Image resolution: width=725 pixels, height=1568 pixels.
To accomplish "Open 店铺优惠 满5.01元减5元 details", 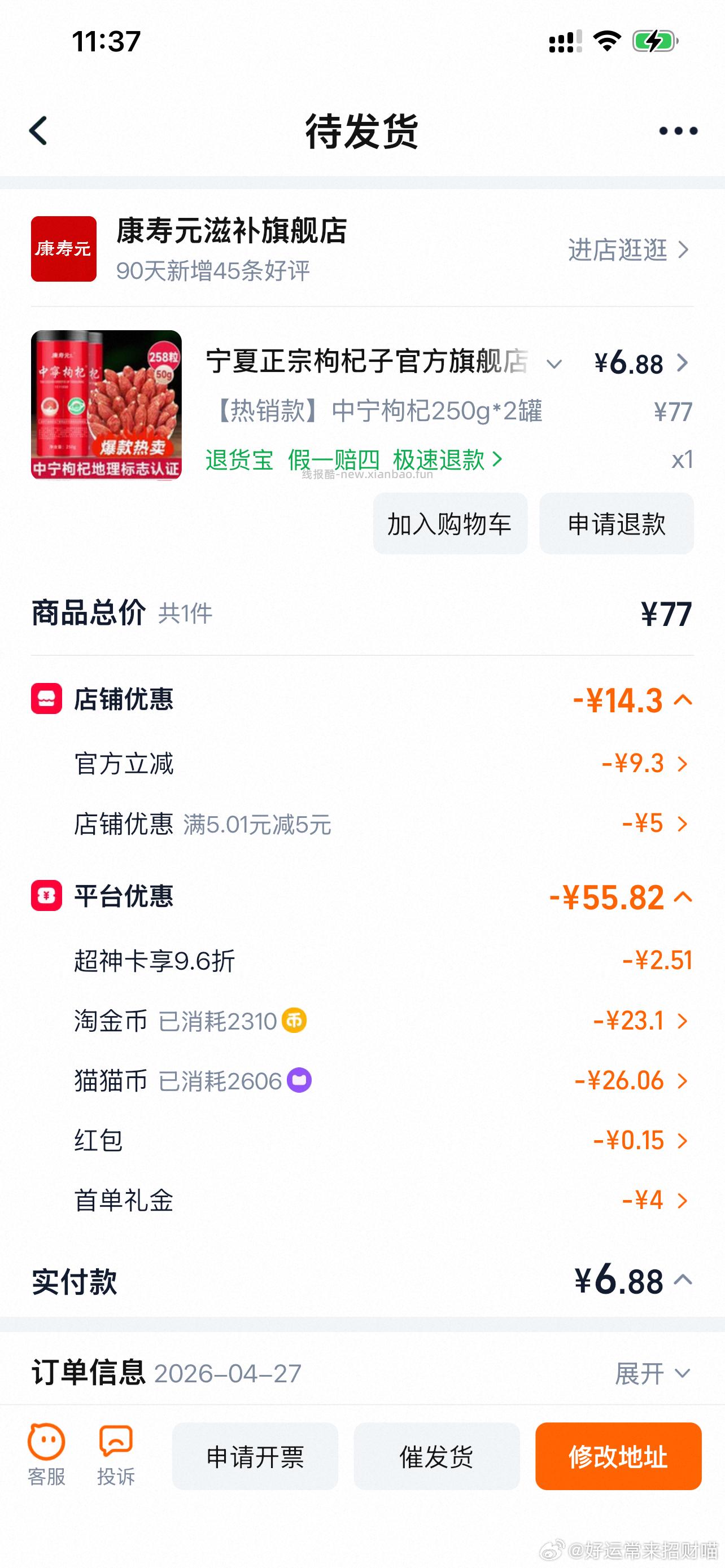I will (x=655, y=824).
